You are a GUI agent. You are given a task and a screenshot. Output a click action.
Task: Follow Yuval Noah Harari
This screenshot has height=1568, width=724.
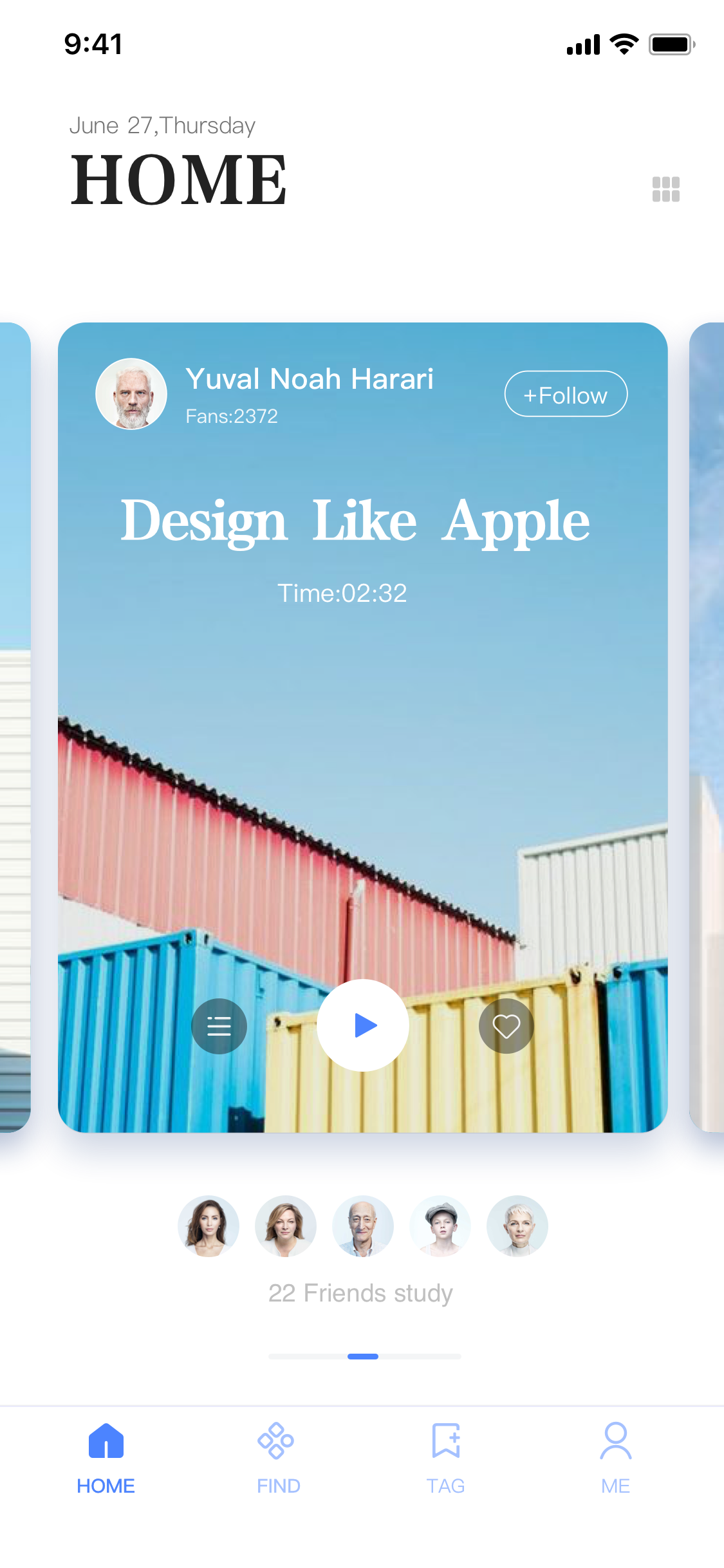[566, 394]
